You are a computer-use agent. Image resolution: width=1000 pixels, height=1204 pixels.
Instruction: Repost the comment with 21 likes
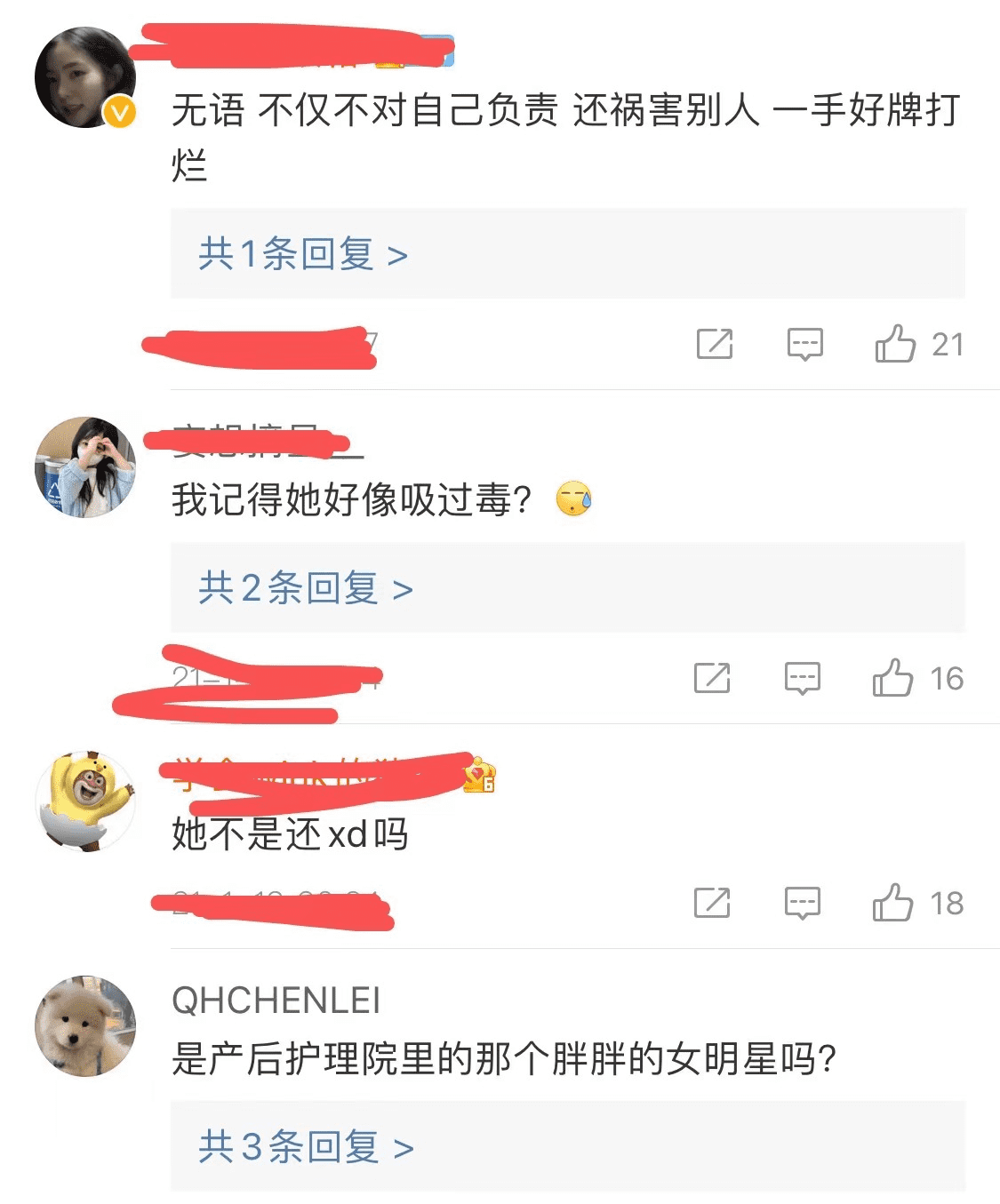[x=715, y=344]
